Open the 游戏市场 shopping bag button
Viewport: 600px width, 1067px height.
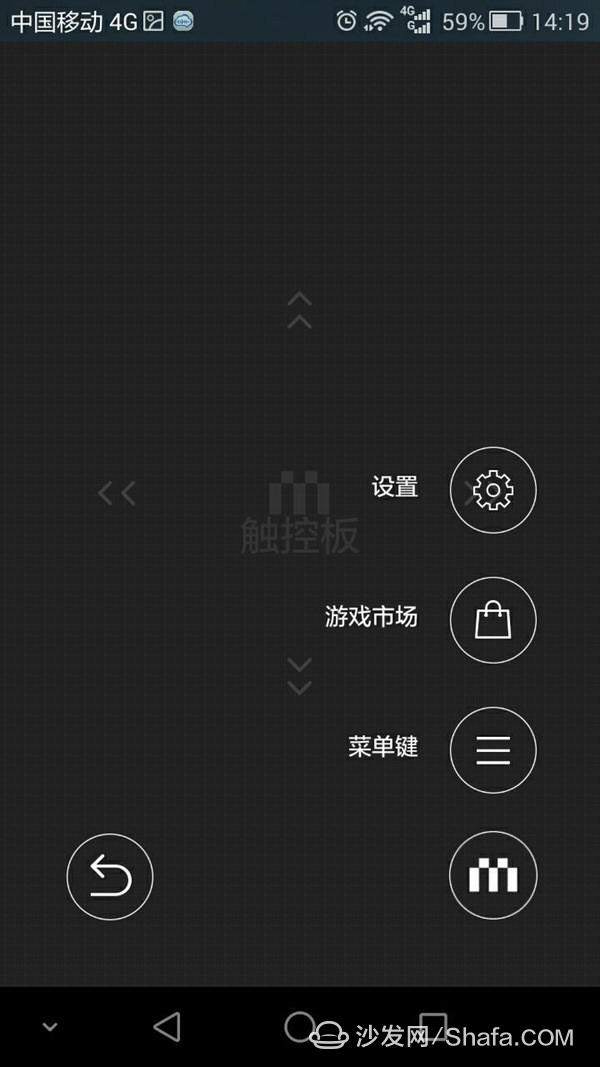pos(493,620)
